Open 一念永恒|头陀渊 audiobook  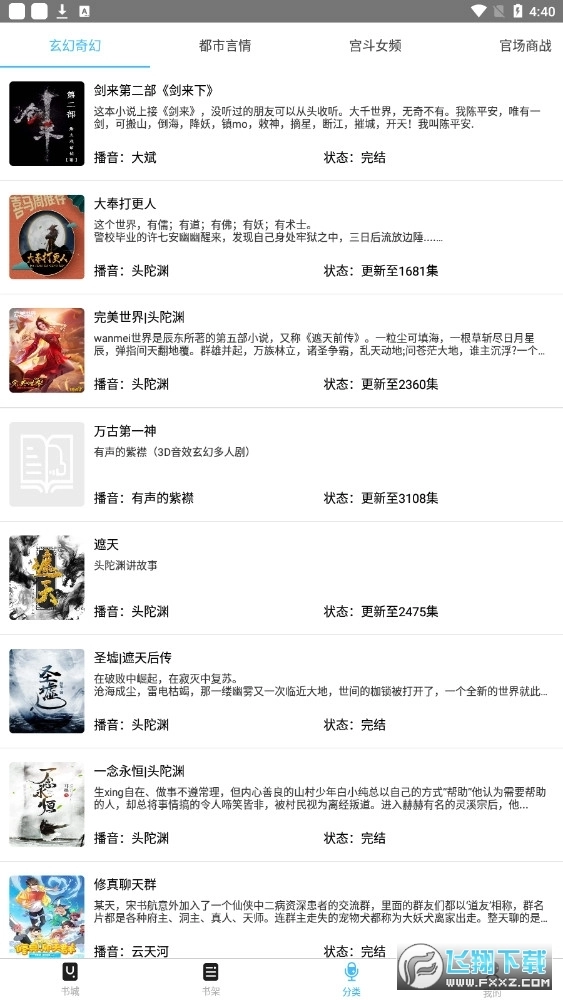281,805
